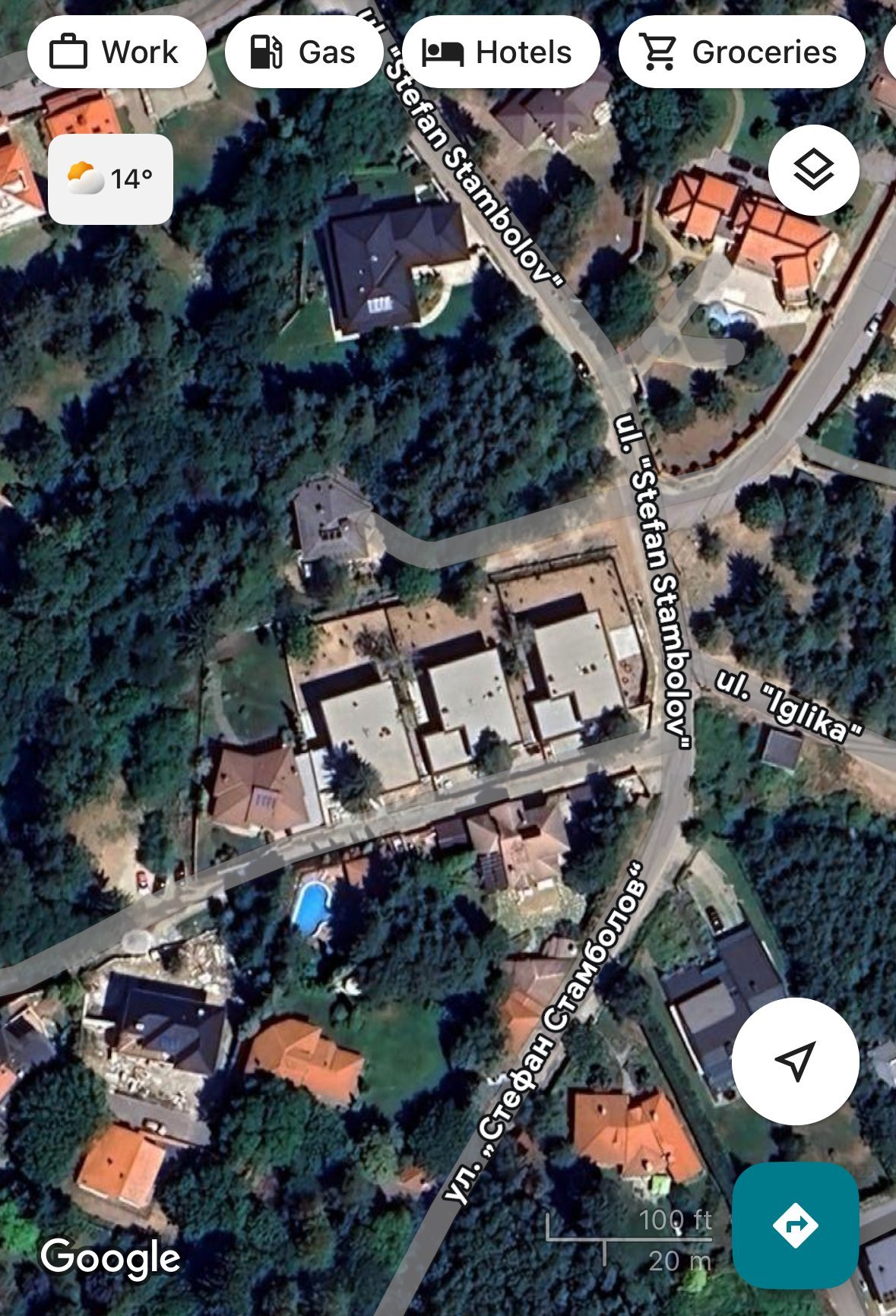Start directions with the teal button
Viewport: 896px width, 1316px height.
(795, 1225)
